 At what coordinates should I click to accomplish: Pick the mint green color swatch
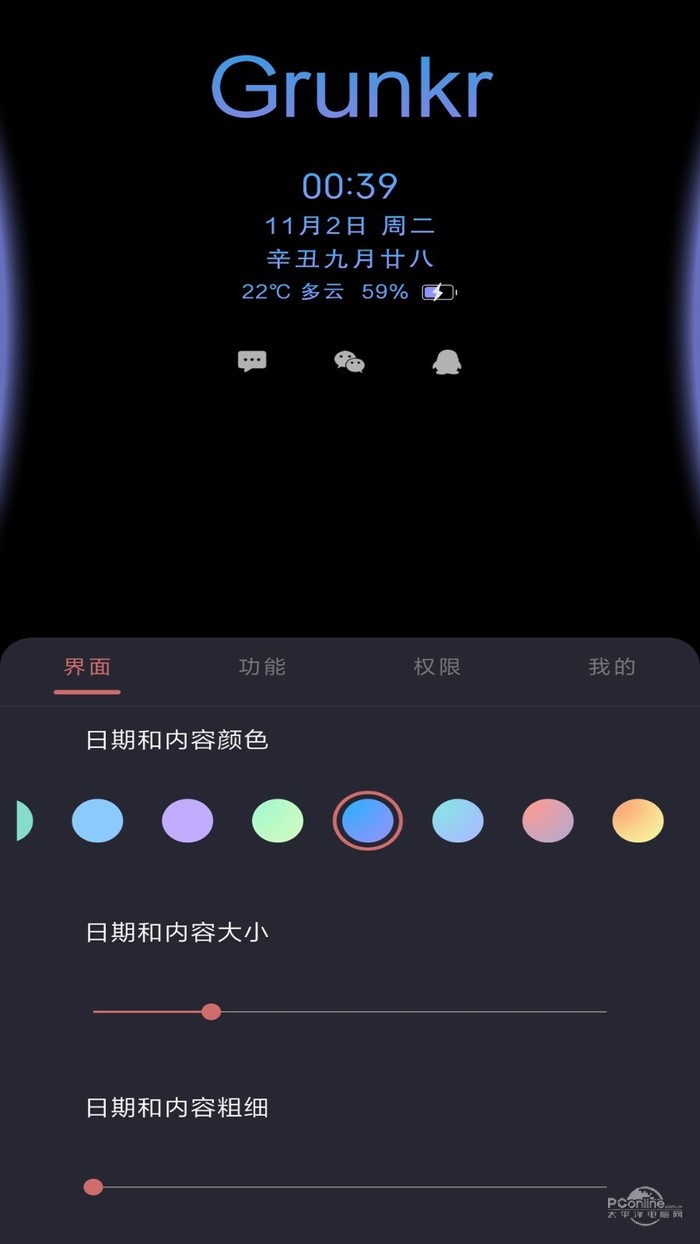pos(277,821)
